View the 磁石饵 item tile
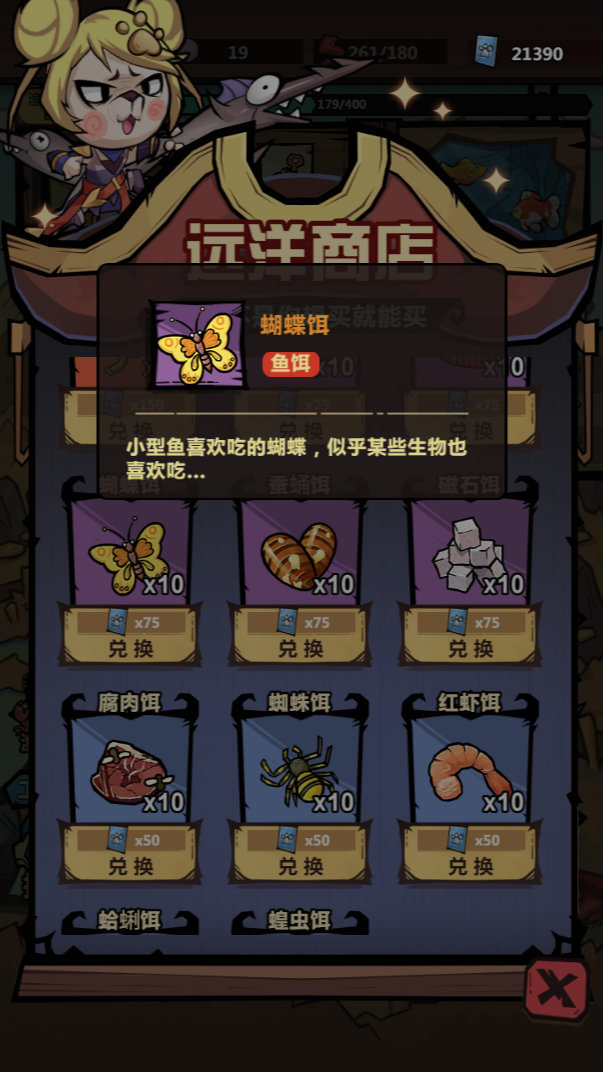 click(471, 553)
